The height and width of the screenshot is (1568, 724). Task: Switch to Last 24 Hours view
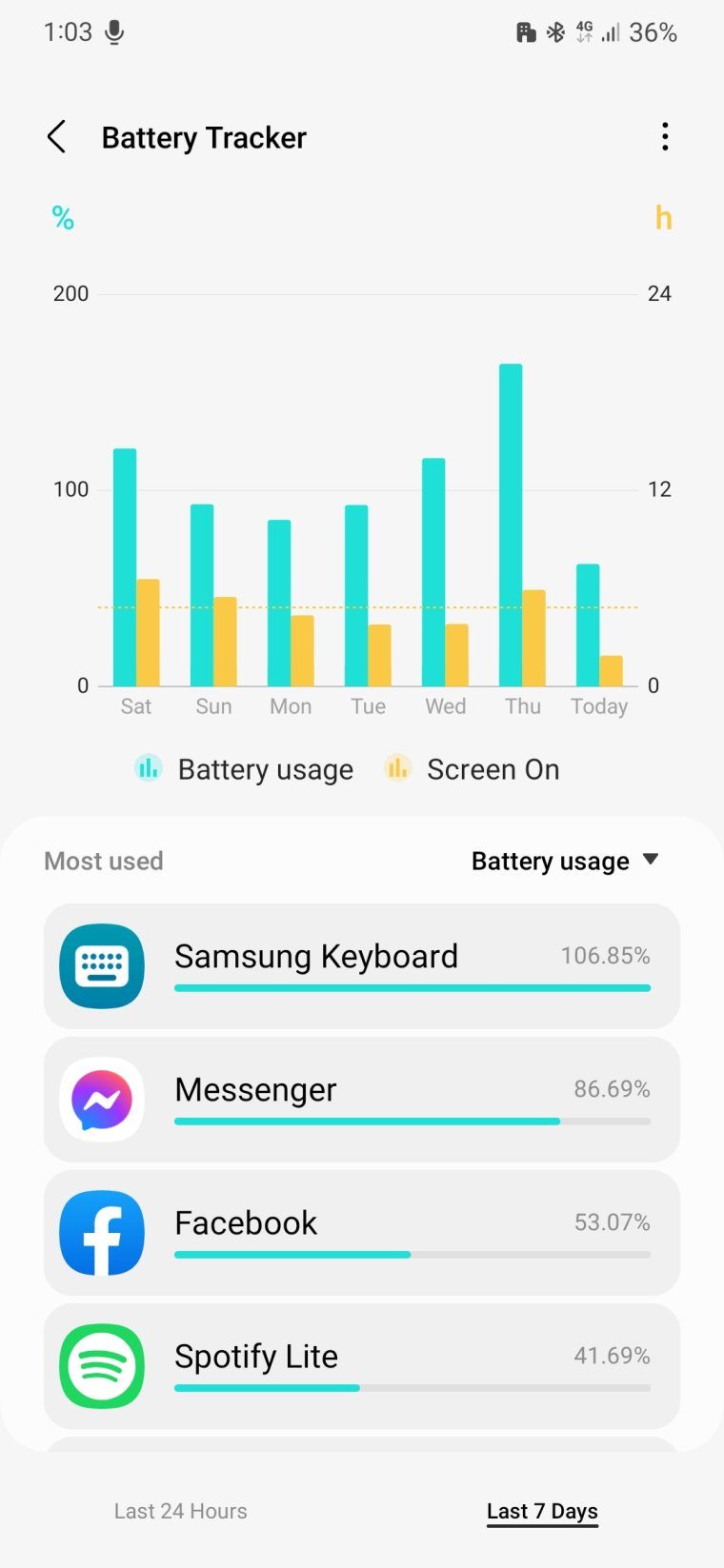[x=180, y=1510]
